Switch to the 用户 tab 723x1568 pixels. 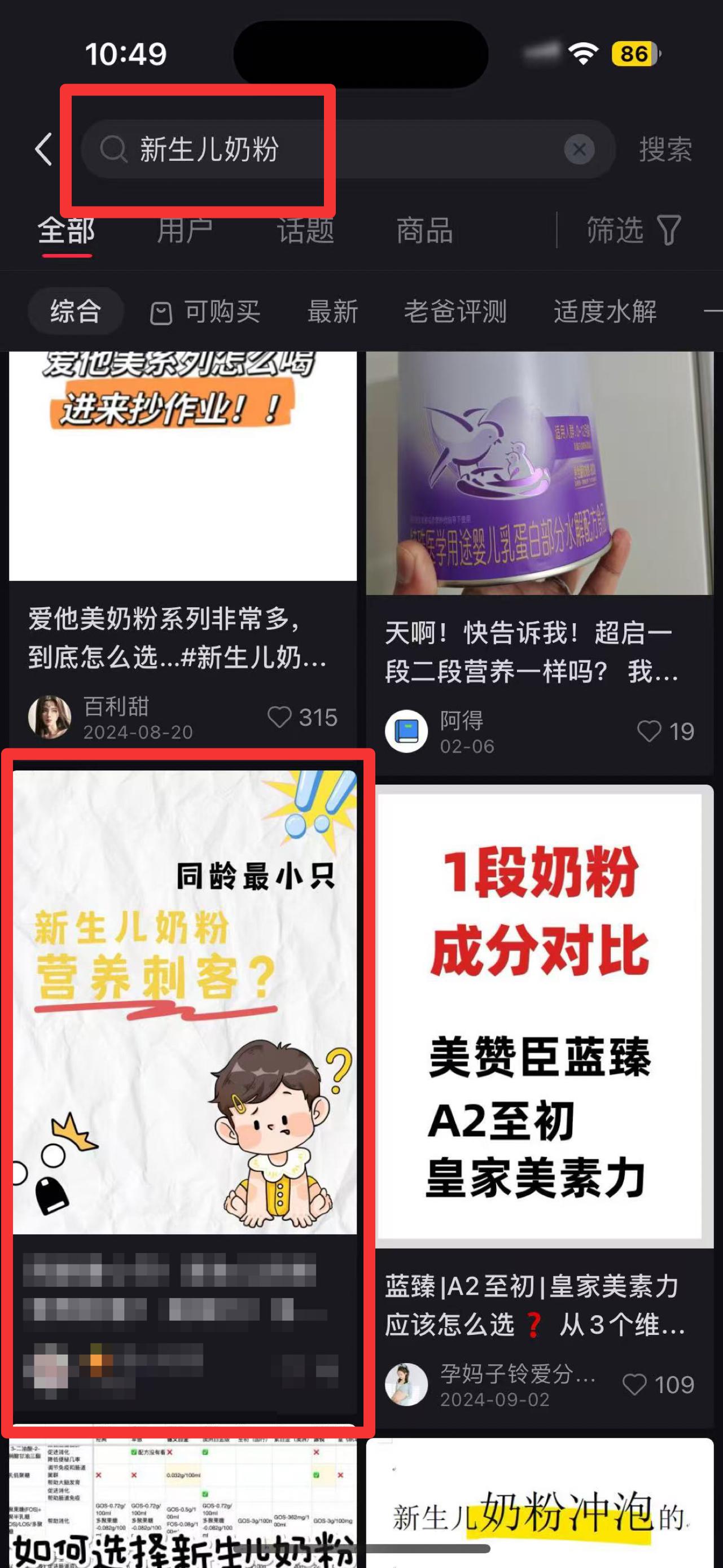point(185,231)
